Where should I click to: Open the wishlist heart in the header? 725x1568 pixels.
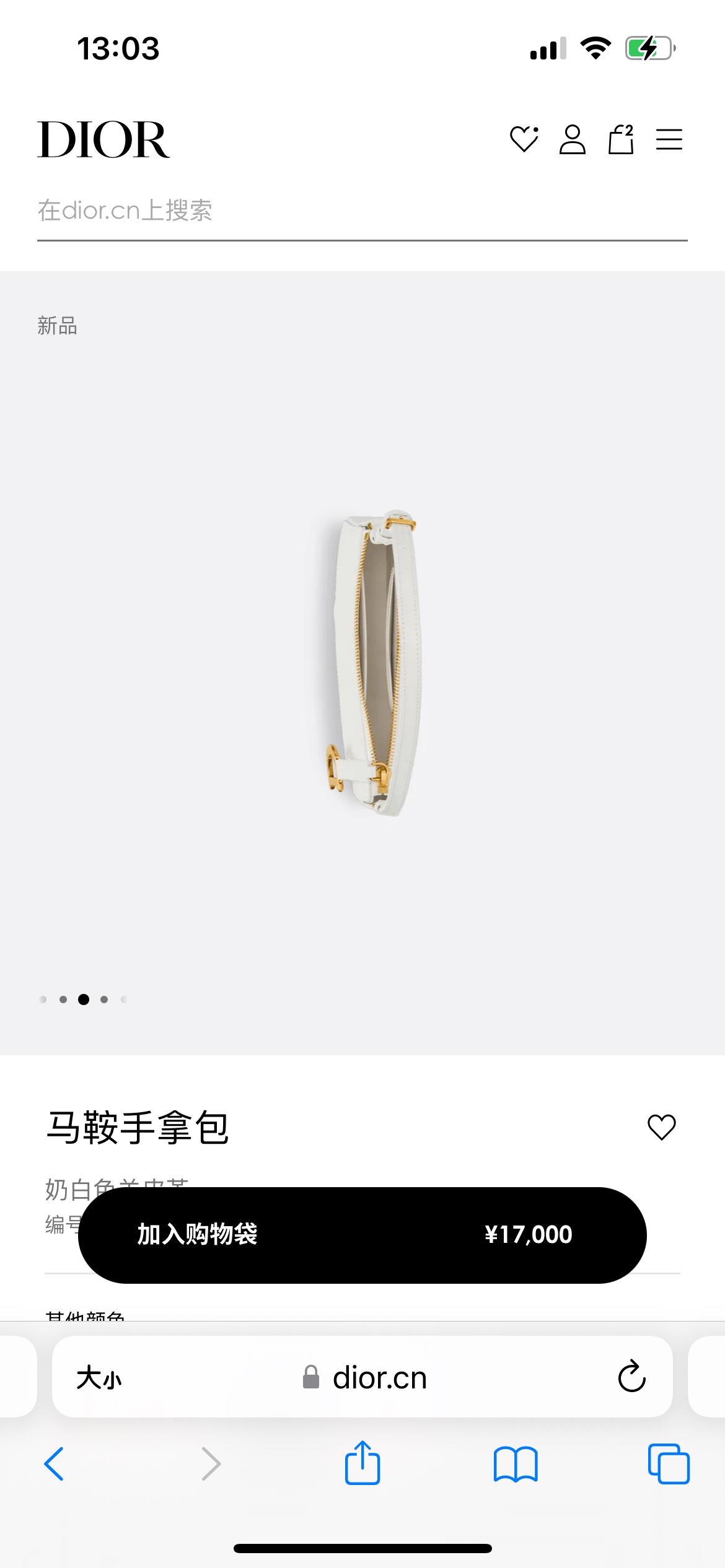(x=524, y=139)
